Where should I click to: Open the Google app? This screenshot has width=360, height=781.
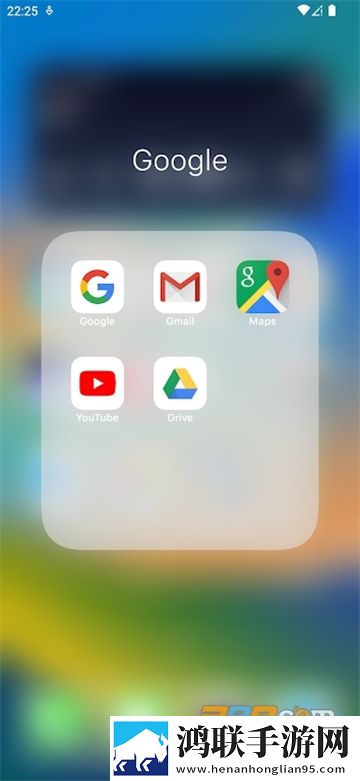97,286
